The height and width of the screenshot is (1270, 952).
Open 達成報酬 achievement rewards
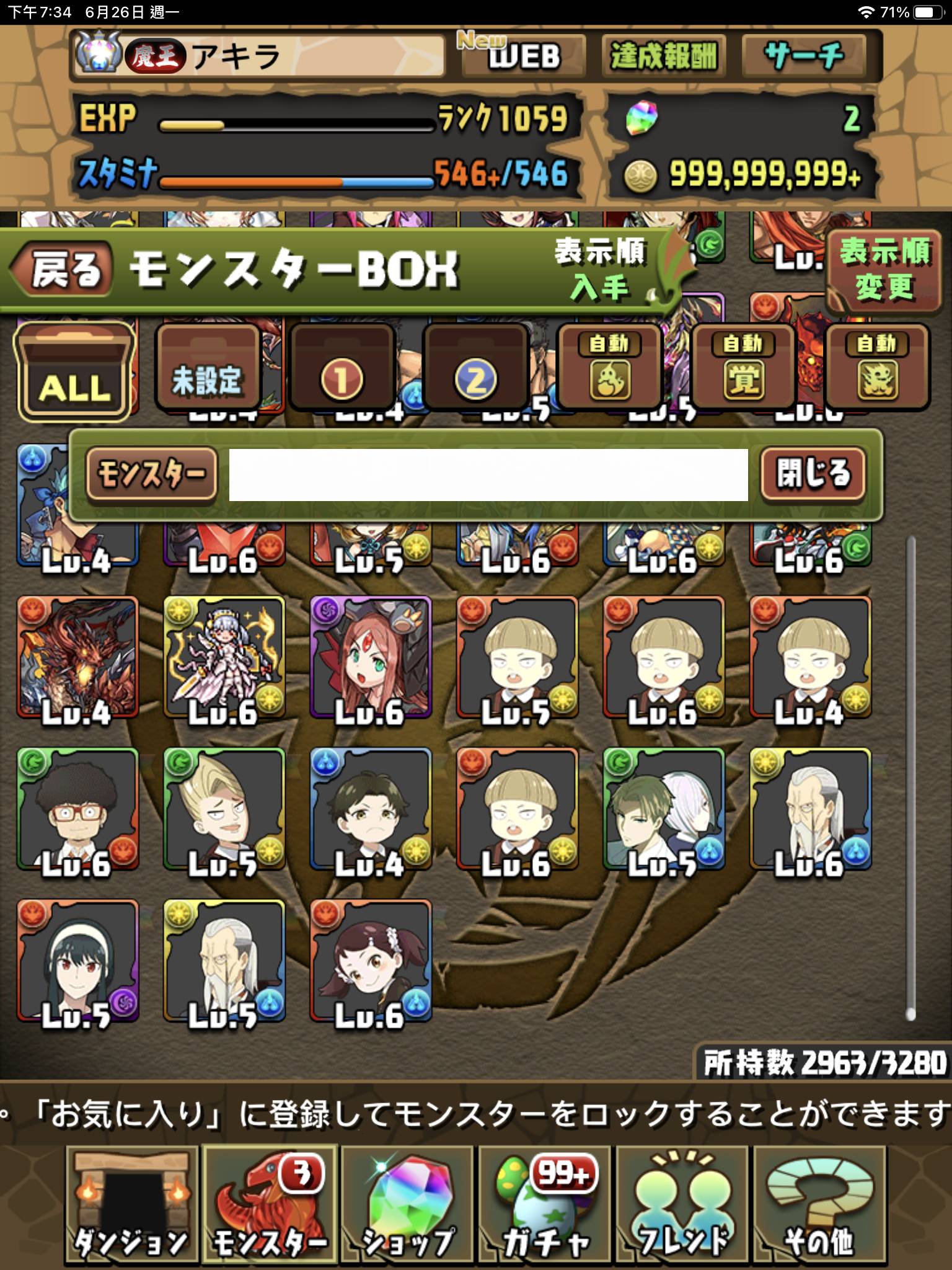pos(664,56)
